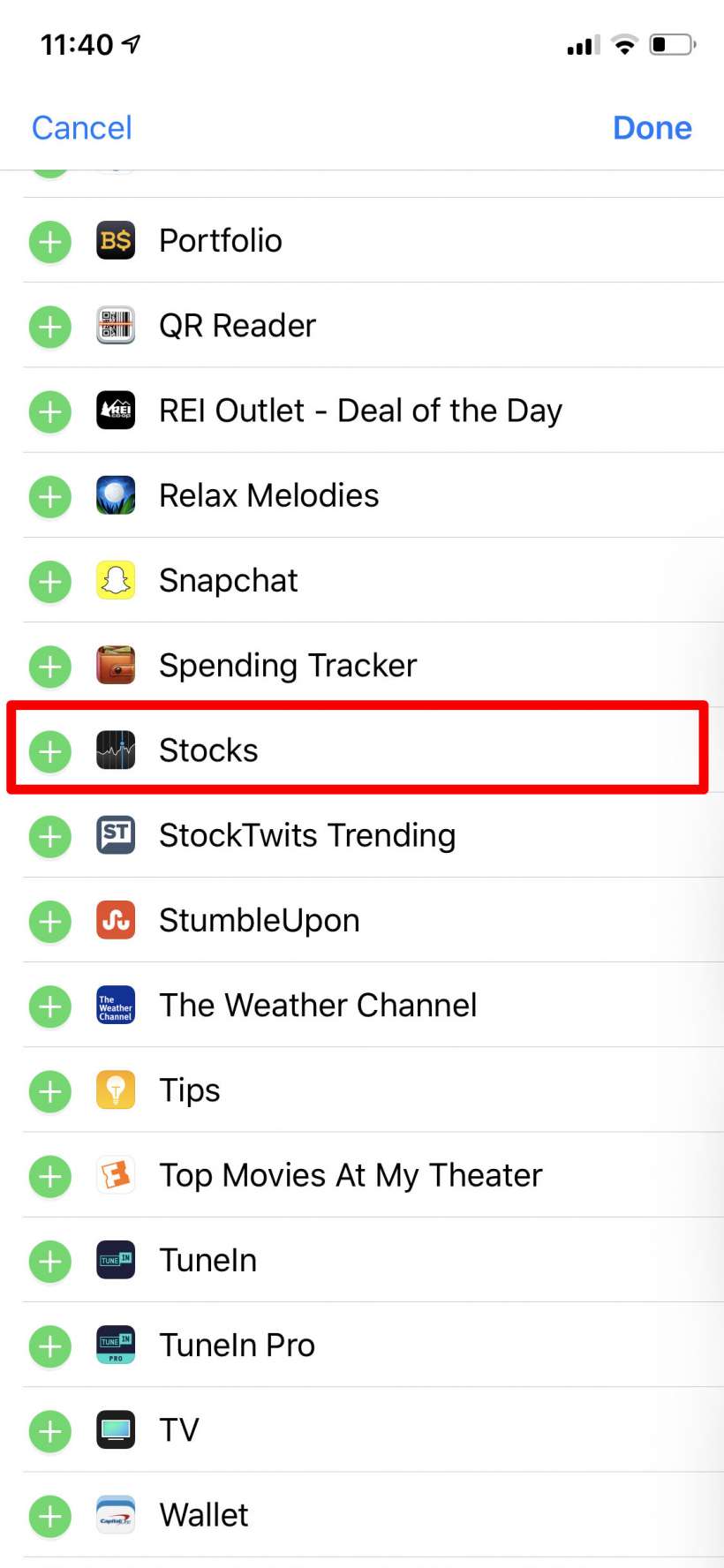Add the Snapchat widget
Screen dimensions: 724x1568
50,581
